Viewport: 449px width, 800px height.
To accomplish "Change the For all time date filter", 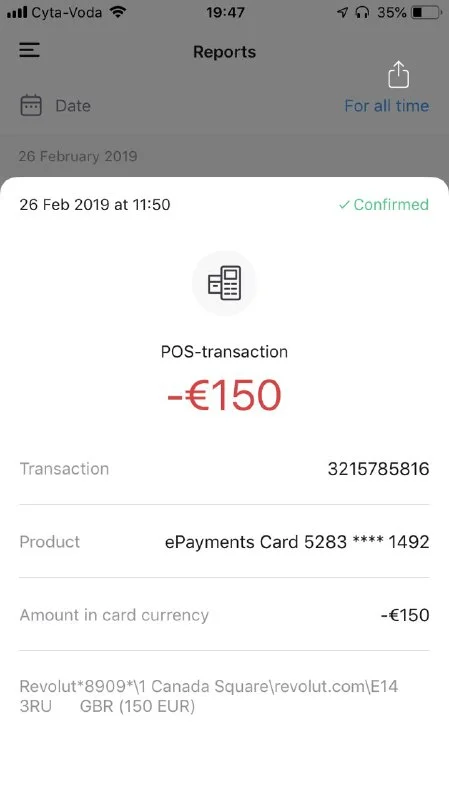I will tap(386, 106).
